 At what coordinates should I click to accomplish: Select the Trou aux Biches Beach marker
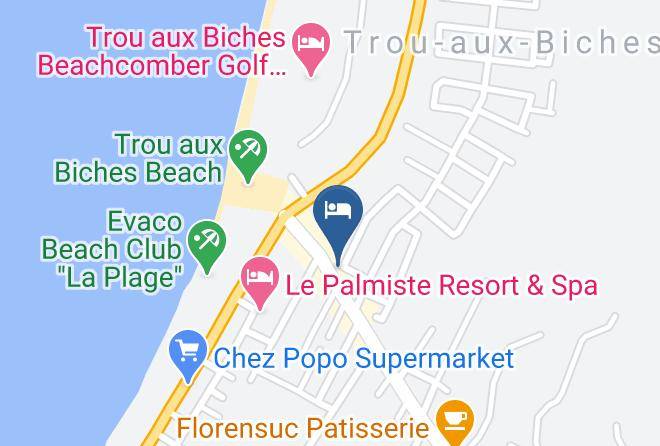coord(248,157)
